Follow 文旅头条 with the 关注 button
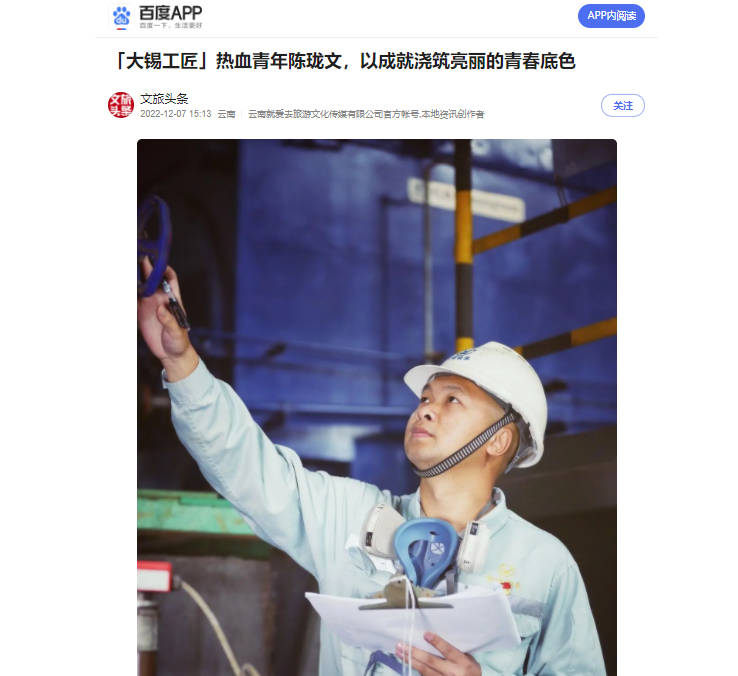Image resolution: width=738 pixels, height=676 pixels. coord(622,105)
